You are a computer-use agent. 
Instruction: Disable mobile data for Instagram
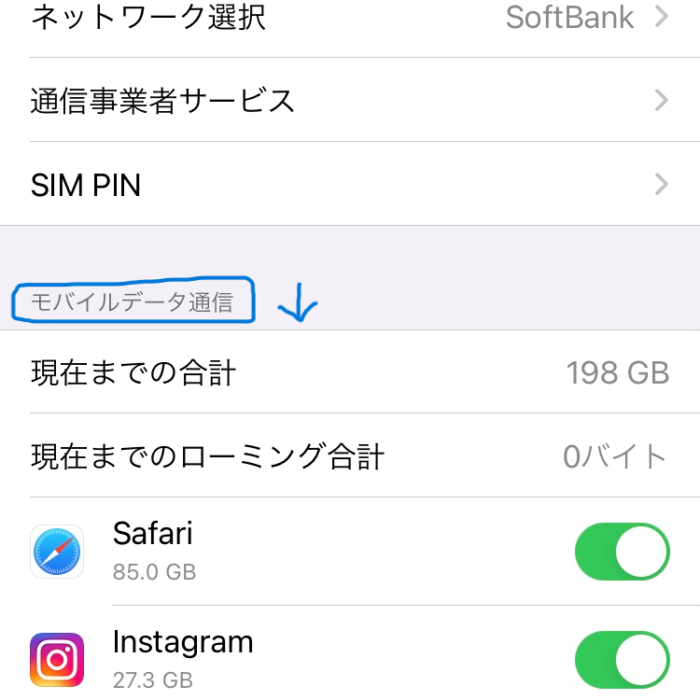[621, 660]
